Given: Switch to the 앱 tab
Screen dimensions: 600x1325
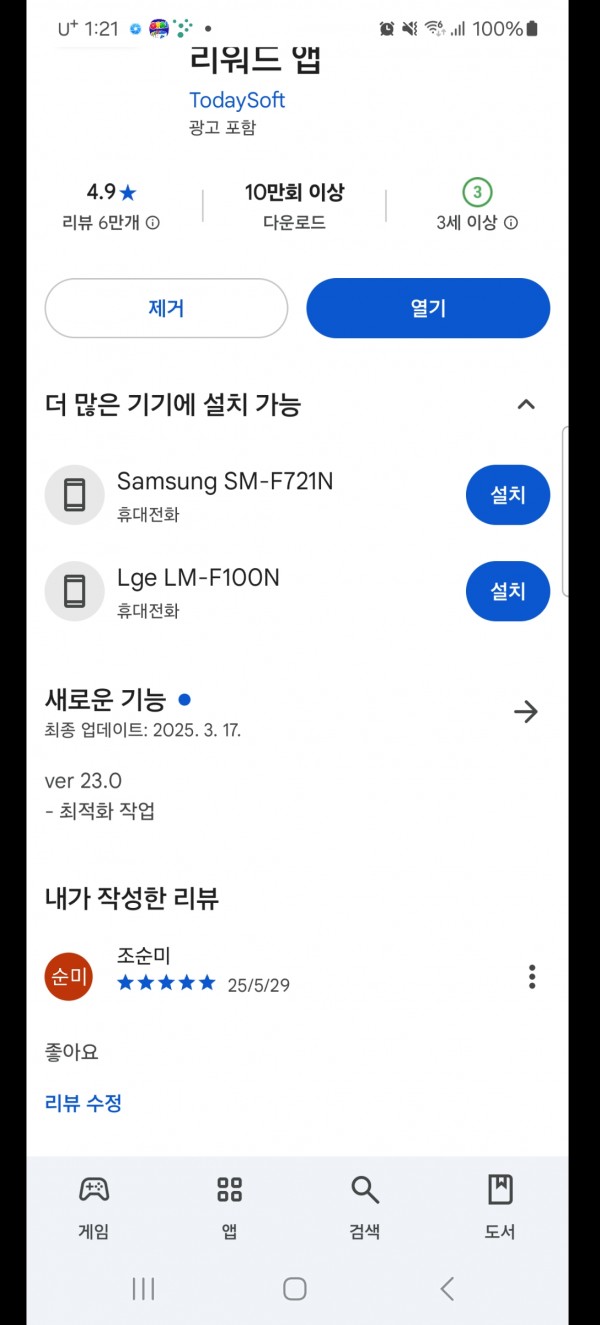Looking at the screenshot, I should (230, 1207).
